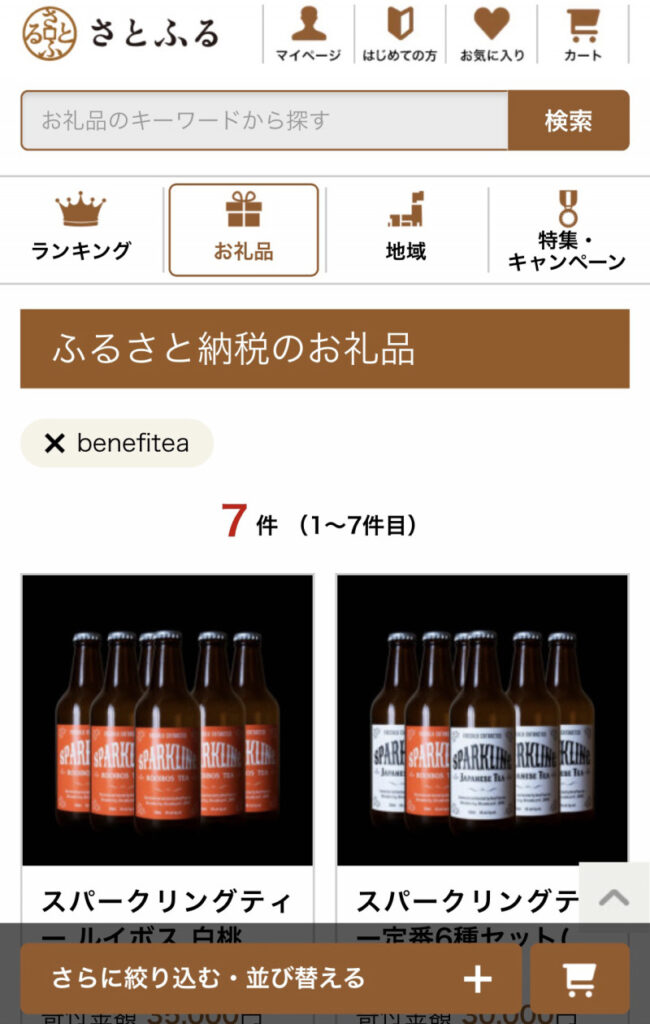Select the お礼品 tab

[x=243, y=230]
